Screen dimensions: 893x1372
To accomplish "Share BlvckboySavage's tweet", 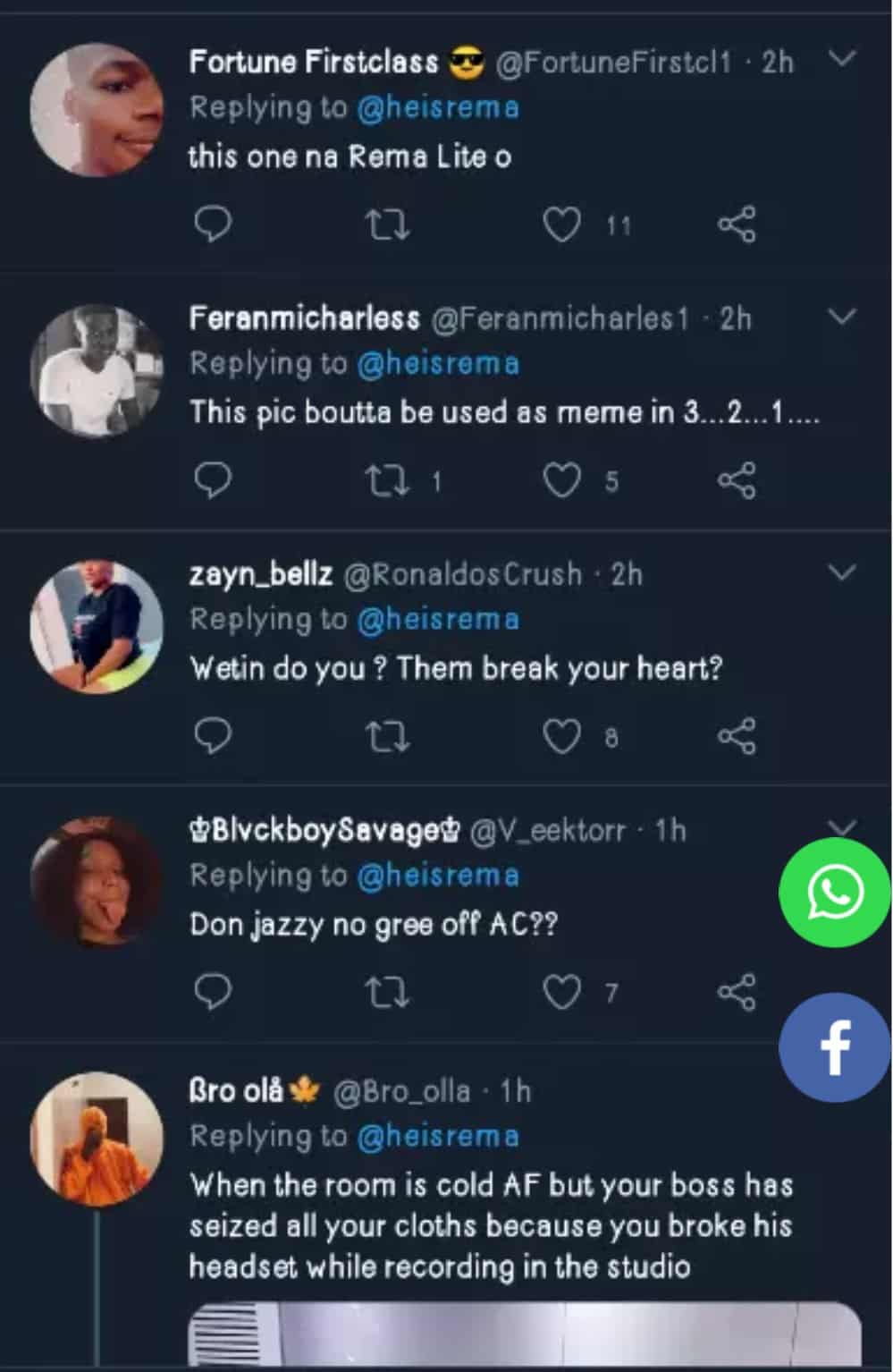I will (737, 992).
